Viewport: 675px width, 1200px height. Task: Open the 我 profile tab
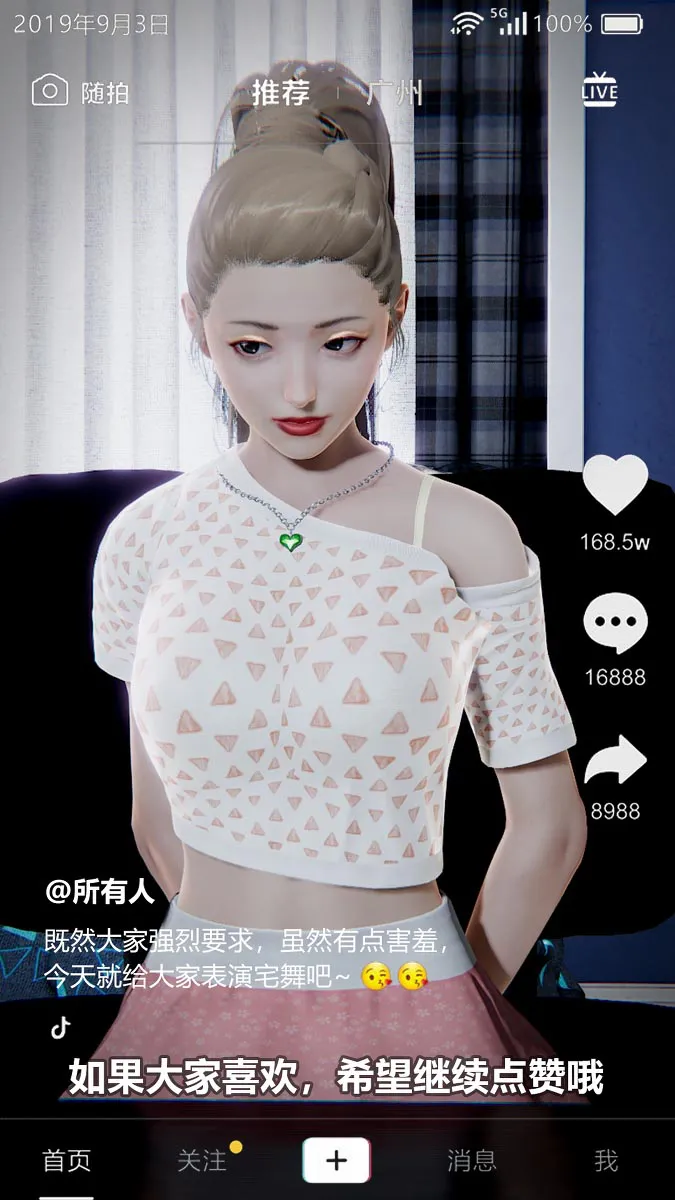point(606,1160)
